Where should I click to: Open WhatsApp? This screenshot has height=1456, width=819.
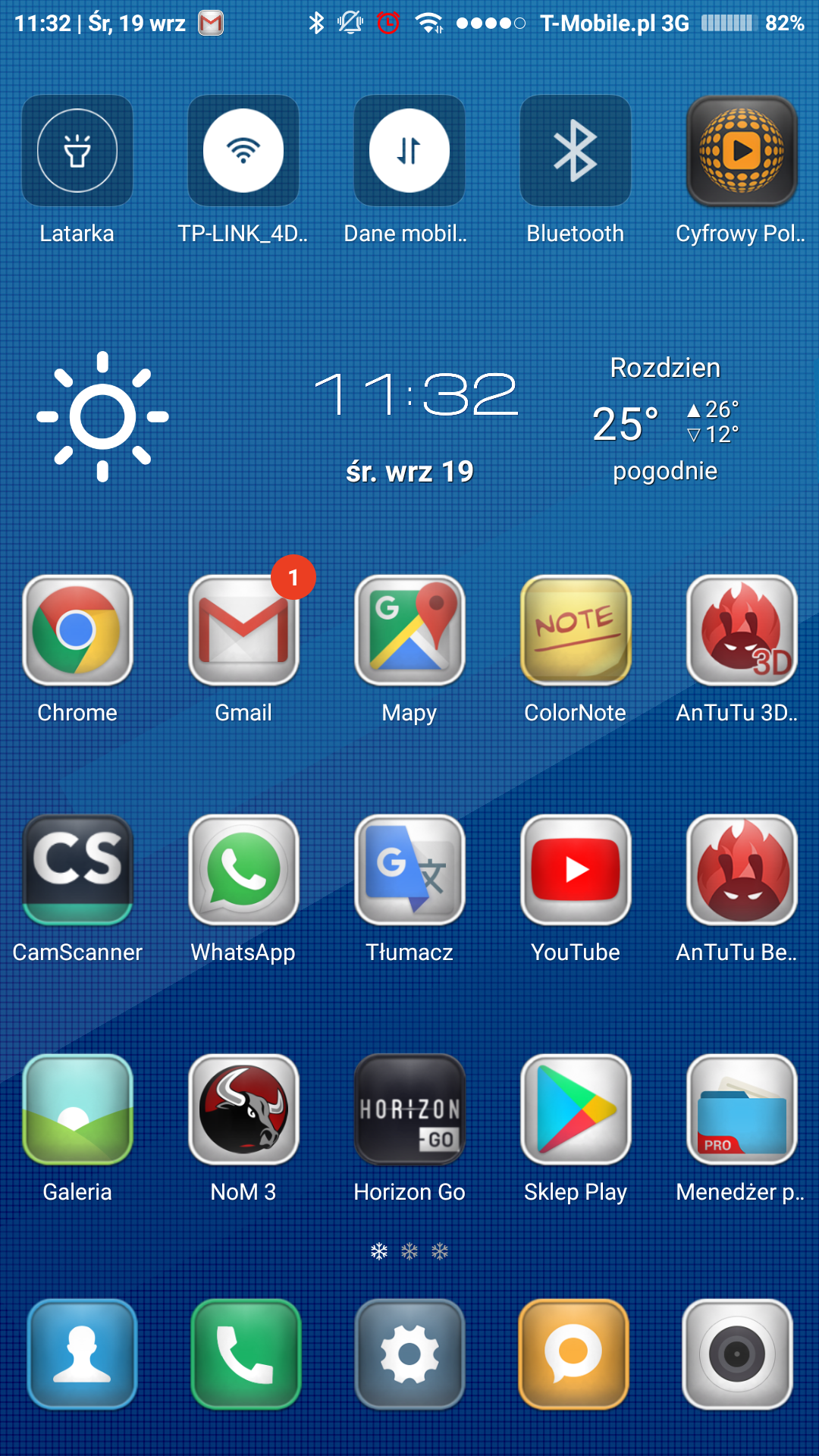click(243, 870)
